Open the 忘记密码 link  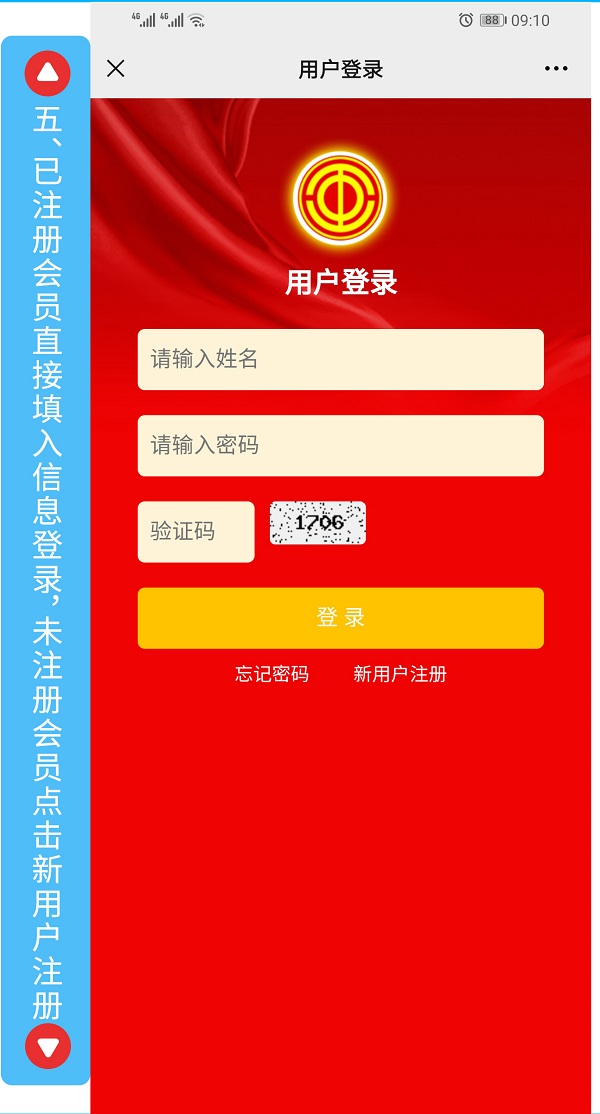[272, 674]
